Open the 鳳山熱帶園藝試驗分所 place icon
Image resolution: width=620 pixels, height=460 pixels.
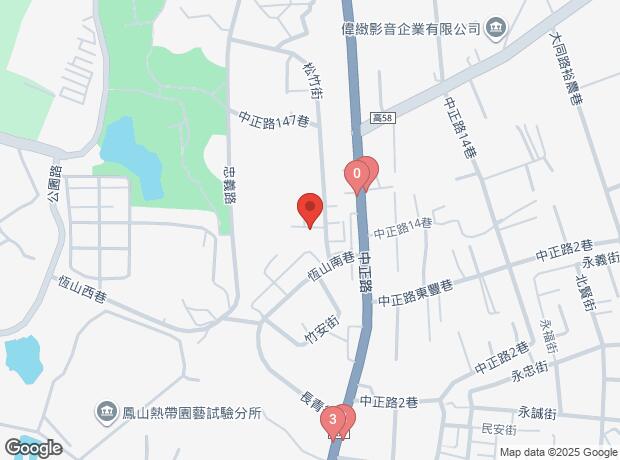pos(107,412)
